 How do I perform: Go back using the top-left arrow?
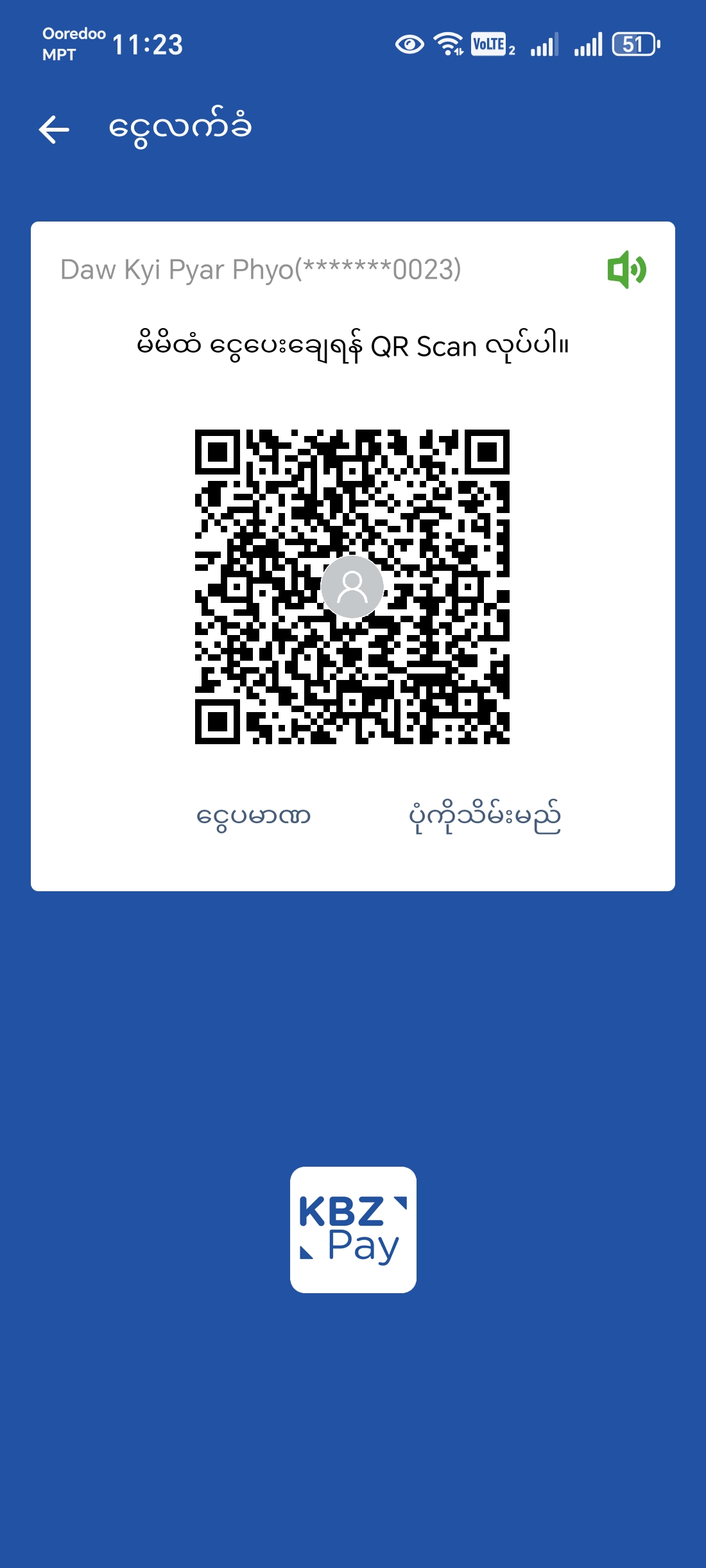pyautogui.click(x=55, y=130)
